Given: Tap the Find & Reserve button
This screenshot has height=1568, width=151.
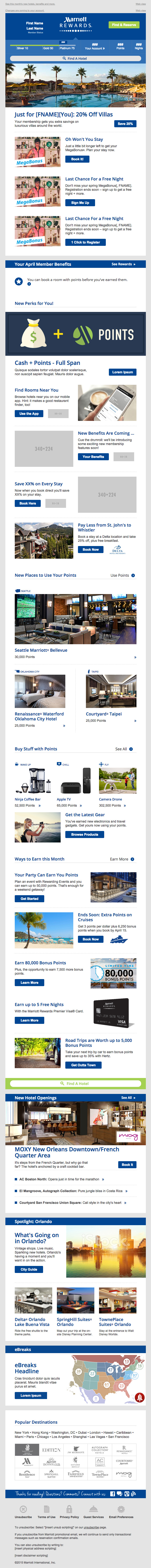Looking at the screenshot, I should 124,25.
